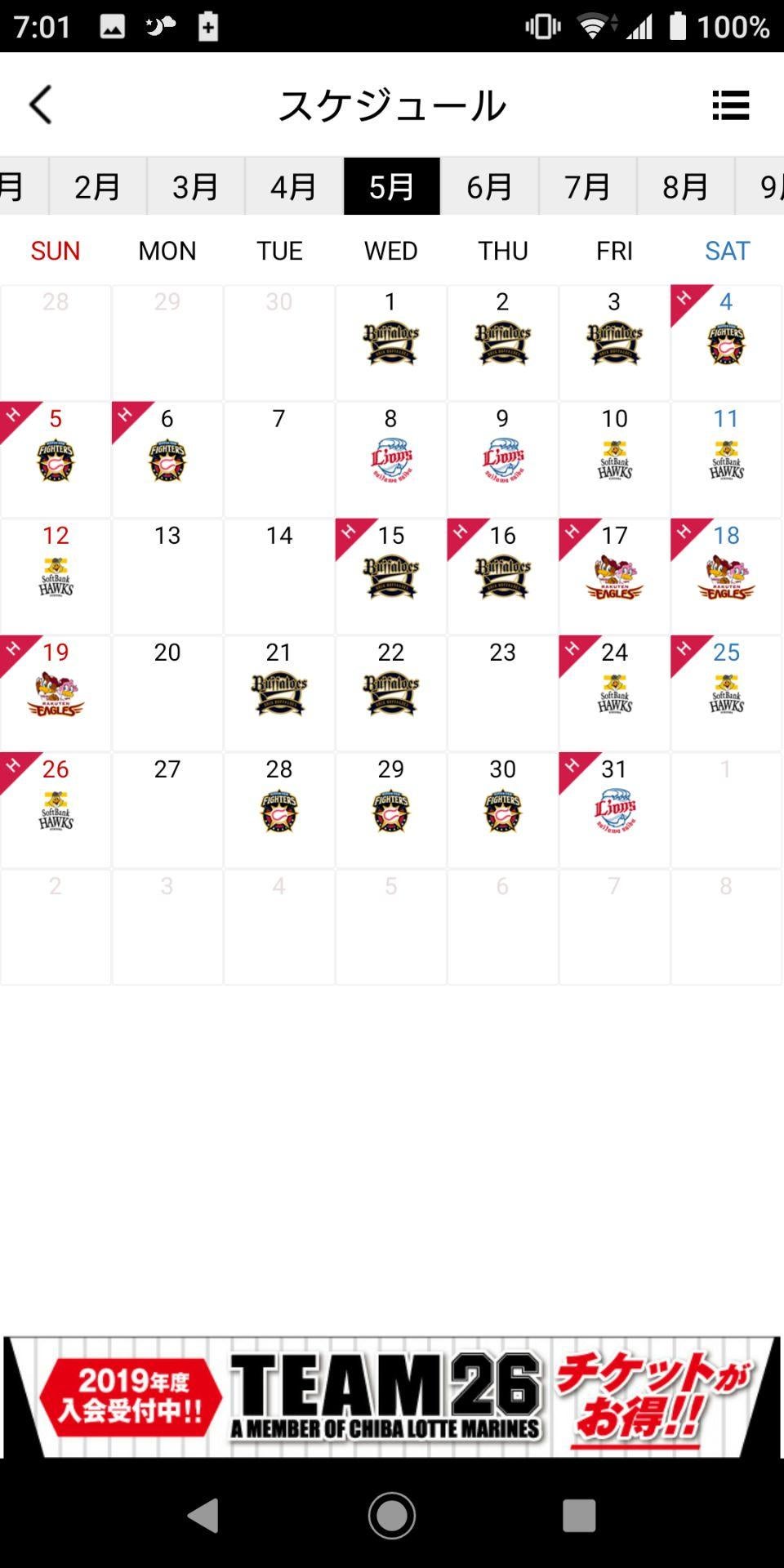
Task: View May 10 SoftBank Hawks game
Action: coord(614,459)
